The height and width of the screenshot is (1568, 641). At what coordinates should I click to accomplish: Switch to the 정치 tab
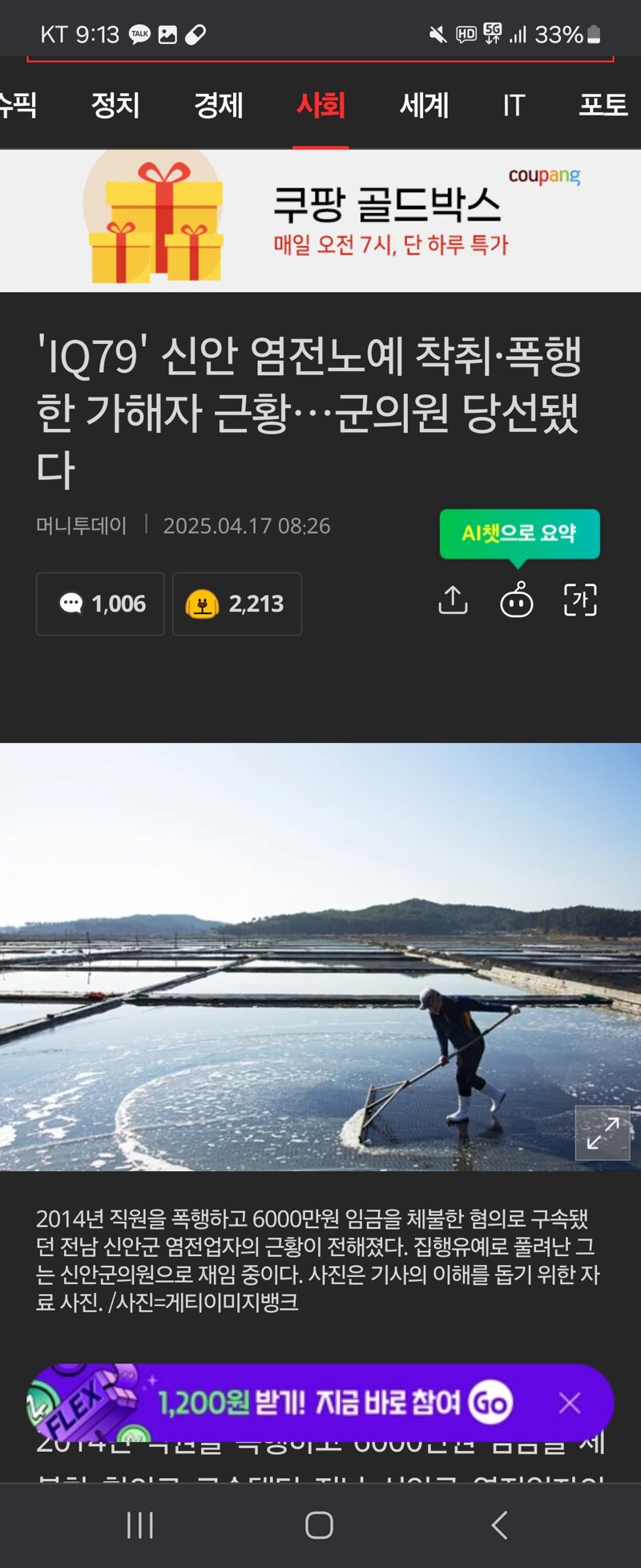click(115, 105)
